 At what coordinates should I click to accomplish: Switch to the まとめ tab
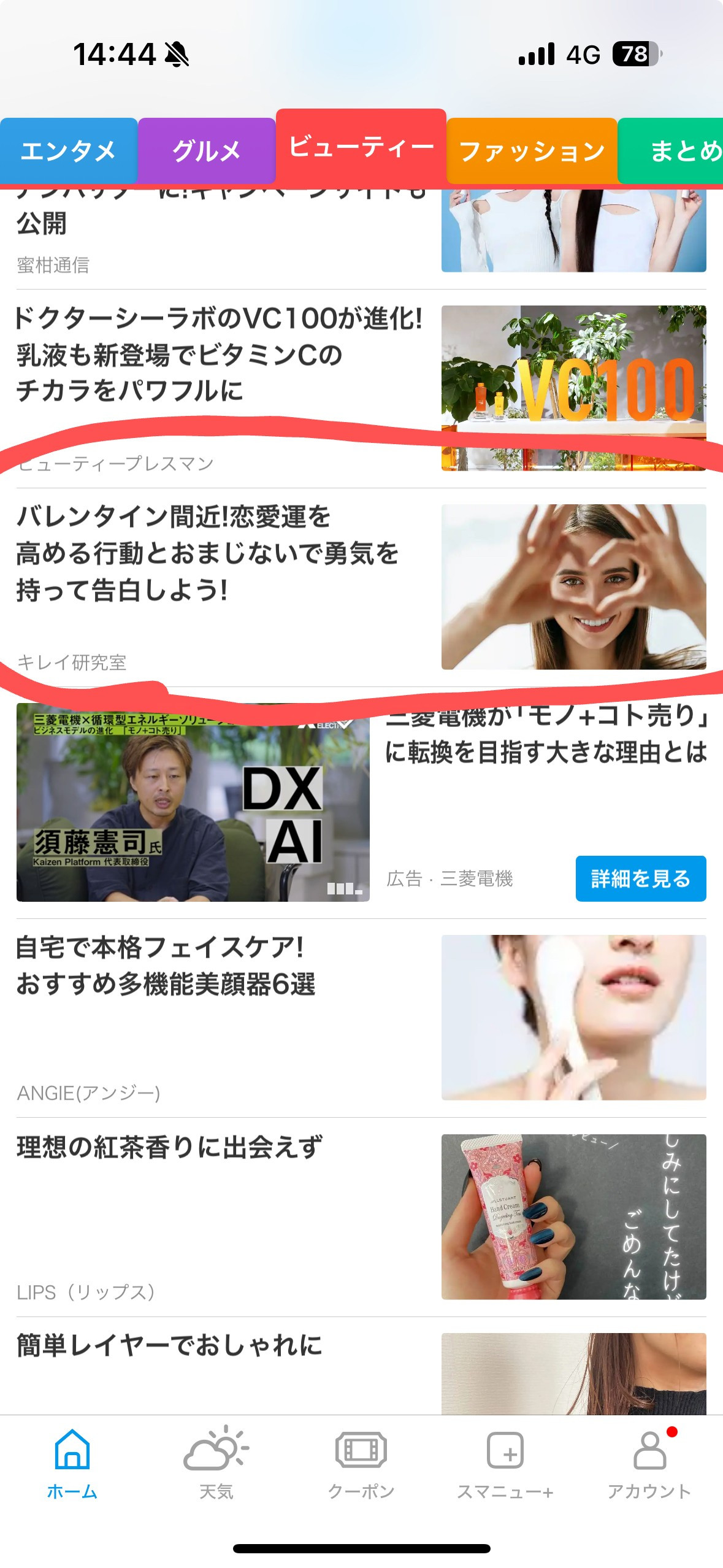[671, 151]
